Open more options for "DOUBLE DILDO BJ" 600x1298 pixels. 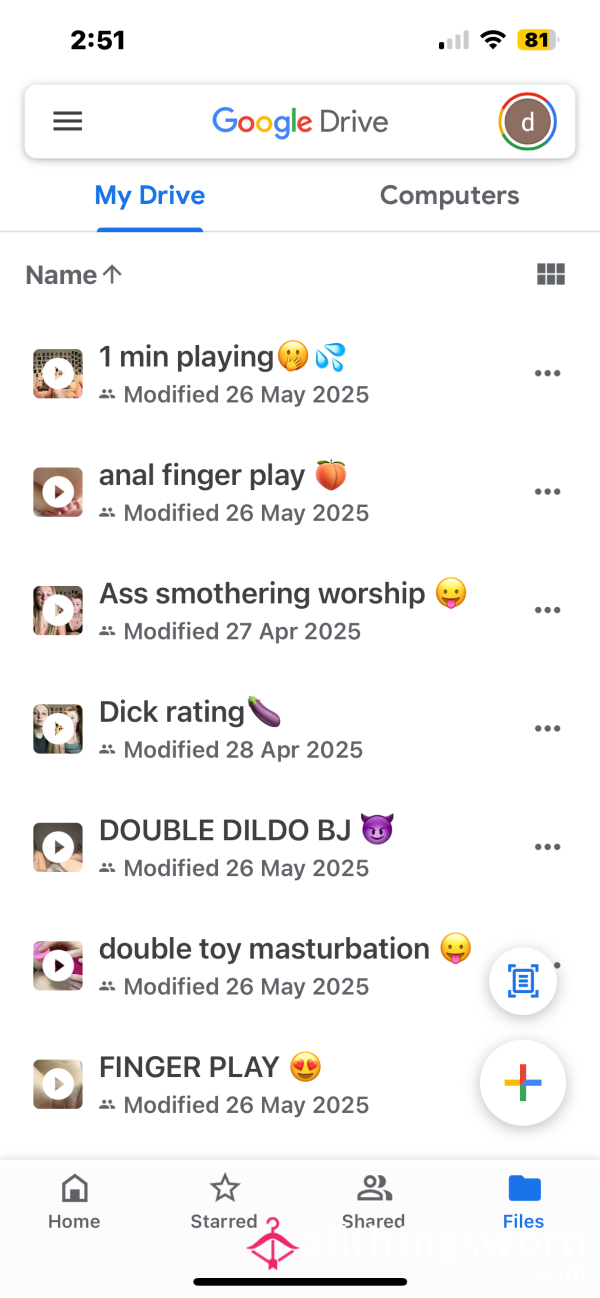pyautogui.click(x=547, y=847)
